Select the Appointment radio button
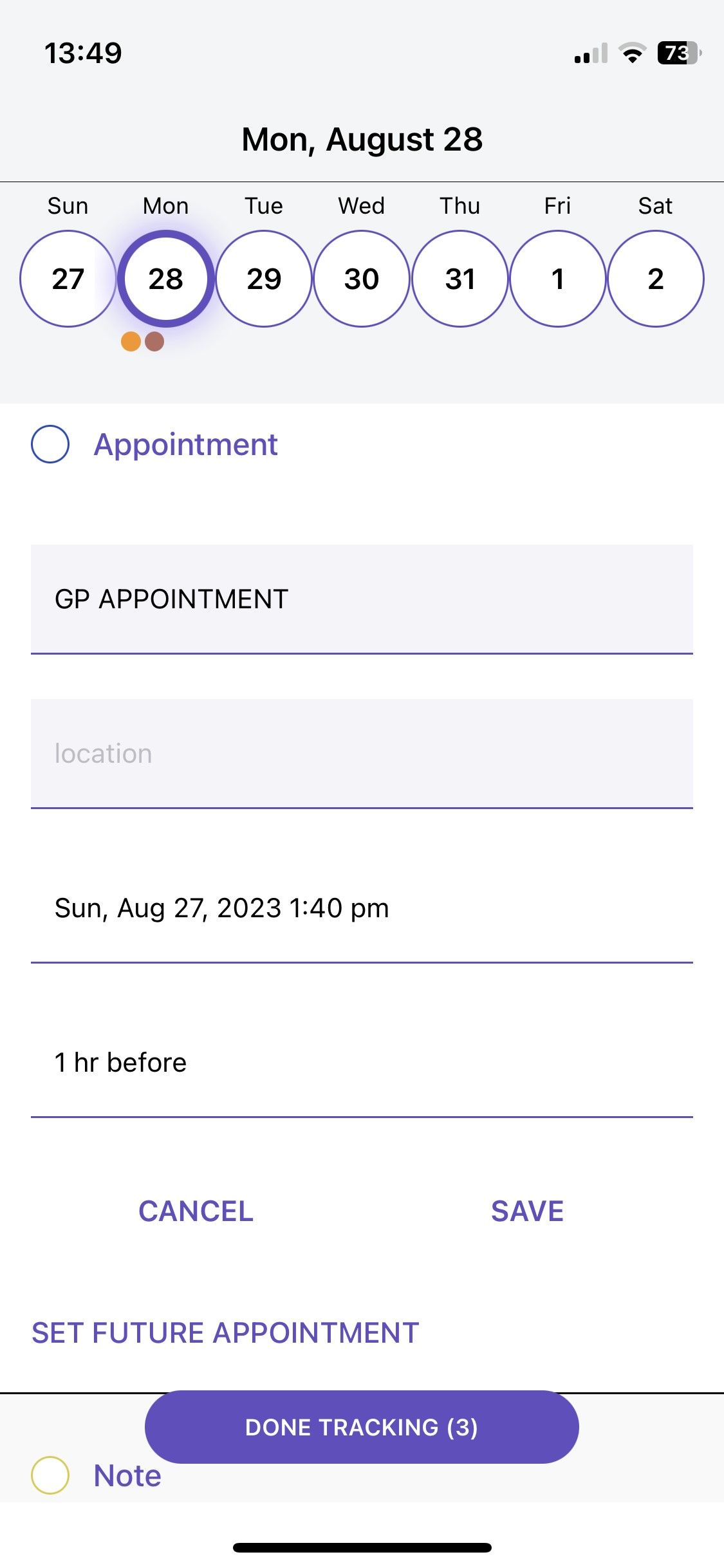 coord(51,443)
